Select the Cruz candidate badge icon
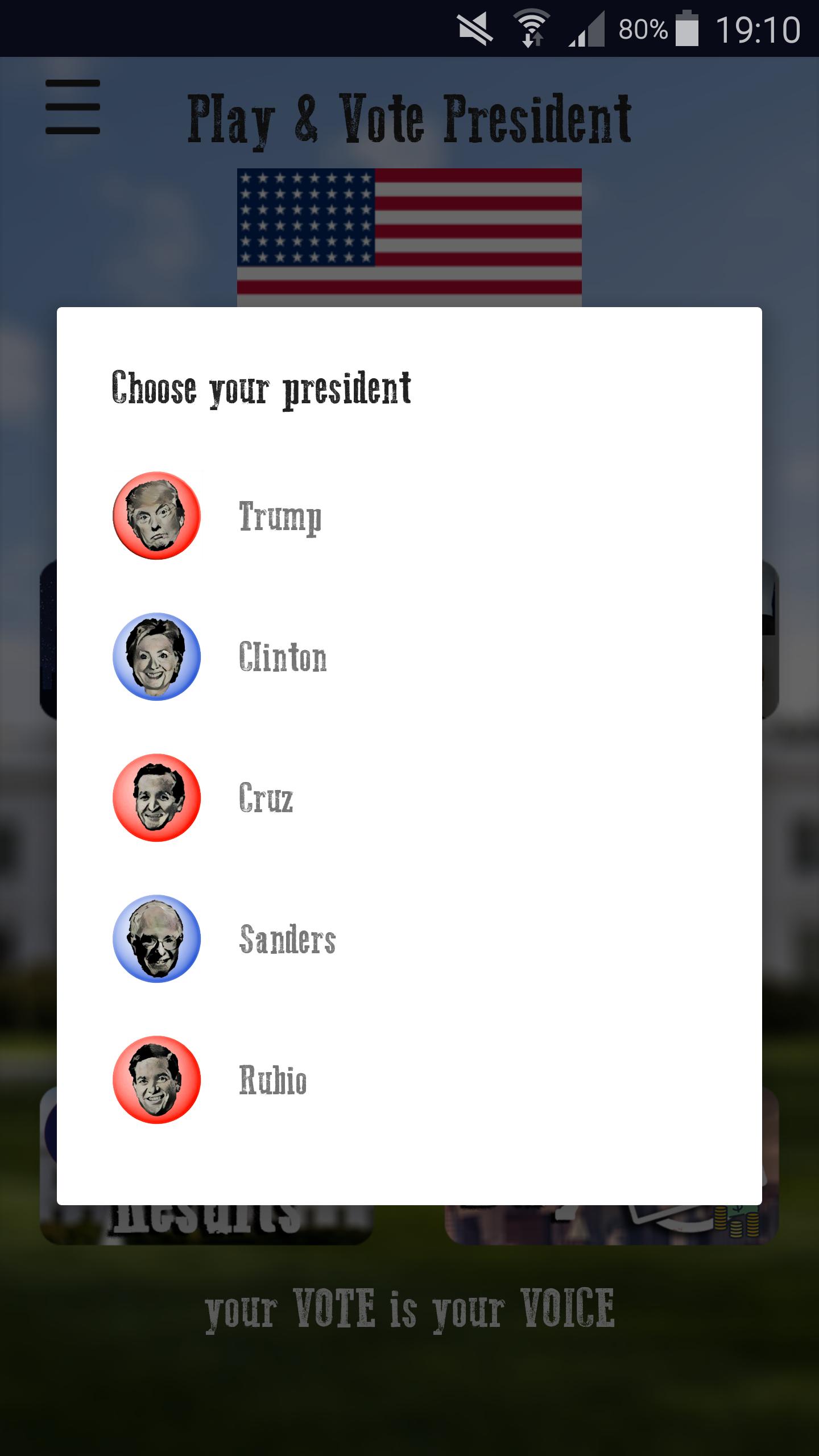This screenshot has height=1456, width=819. coord(157,797)
